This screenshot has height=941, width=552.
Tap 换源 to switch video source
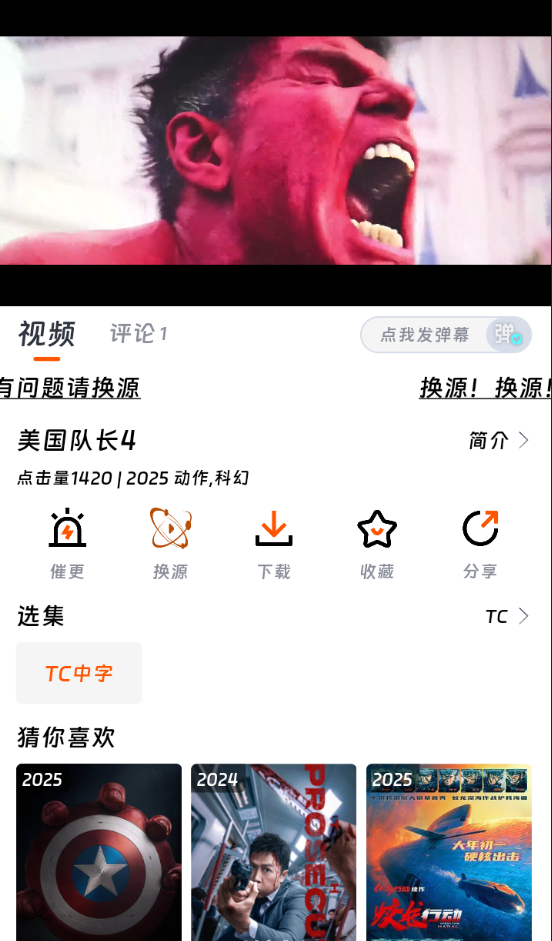pyautogui.click(x=170, y=543)
